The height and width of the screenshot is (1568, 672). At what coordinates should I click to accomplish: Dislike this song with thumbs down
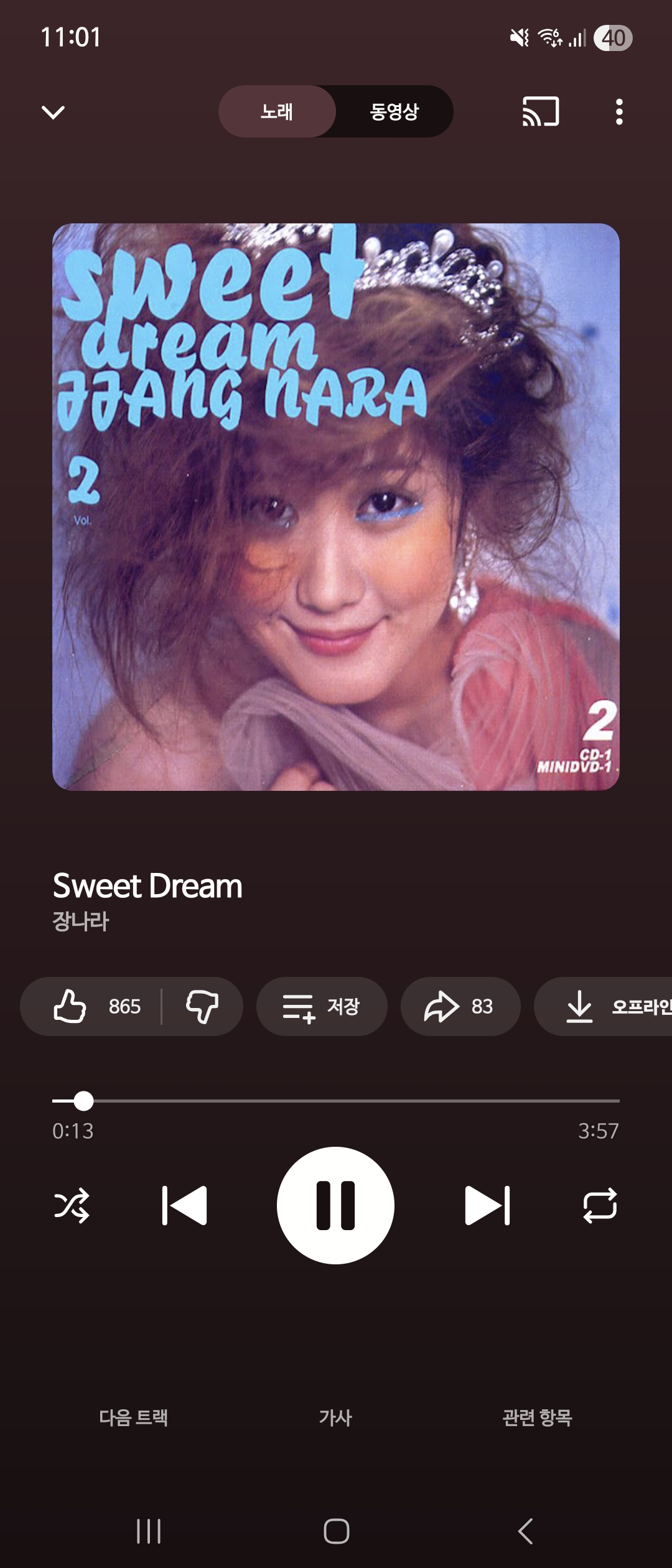(x=202, y=1006)
